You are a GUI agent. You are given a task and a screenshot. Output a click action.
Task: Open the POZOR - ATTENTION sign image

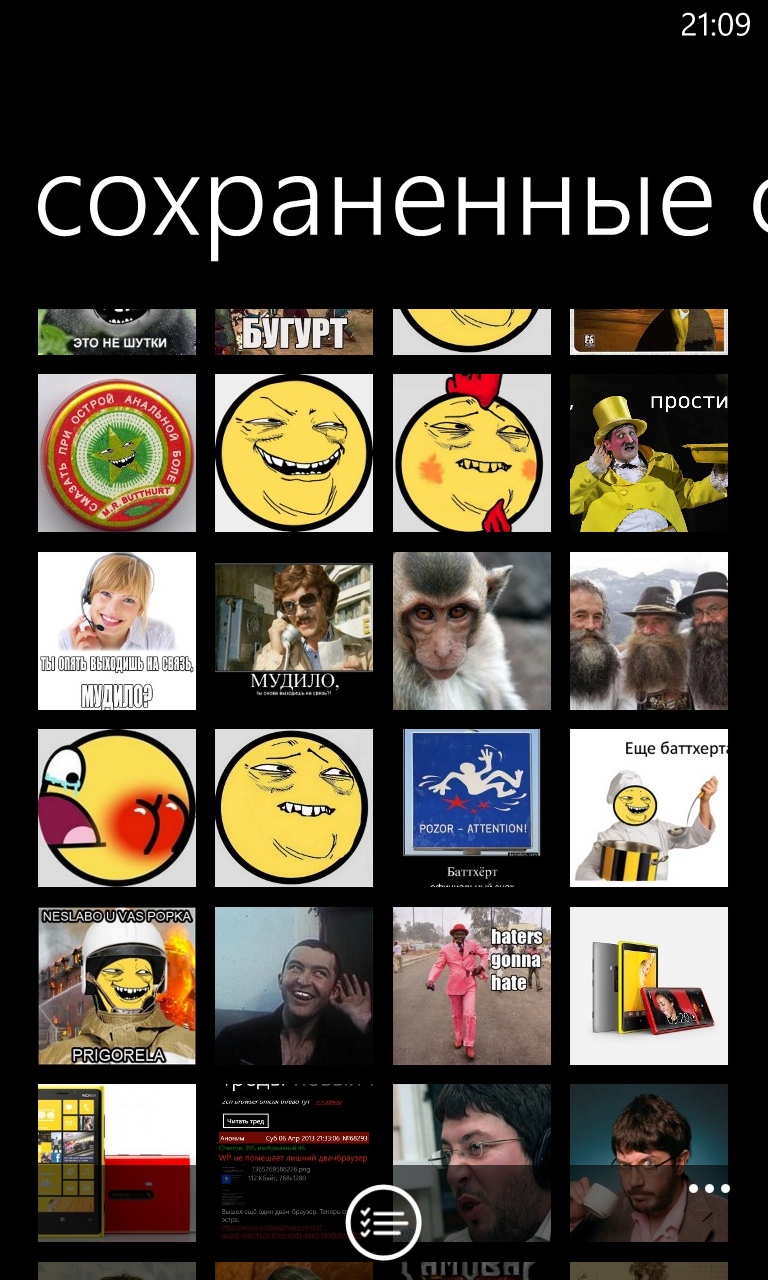pyautogui.click(x=472, y=808)
